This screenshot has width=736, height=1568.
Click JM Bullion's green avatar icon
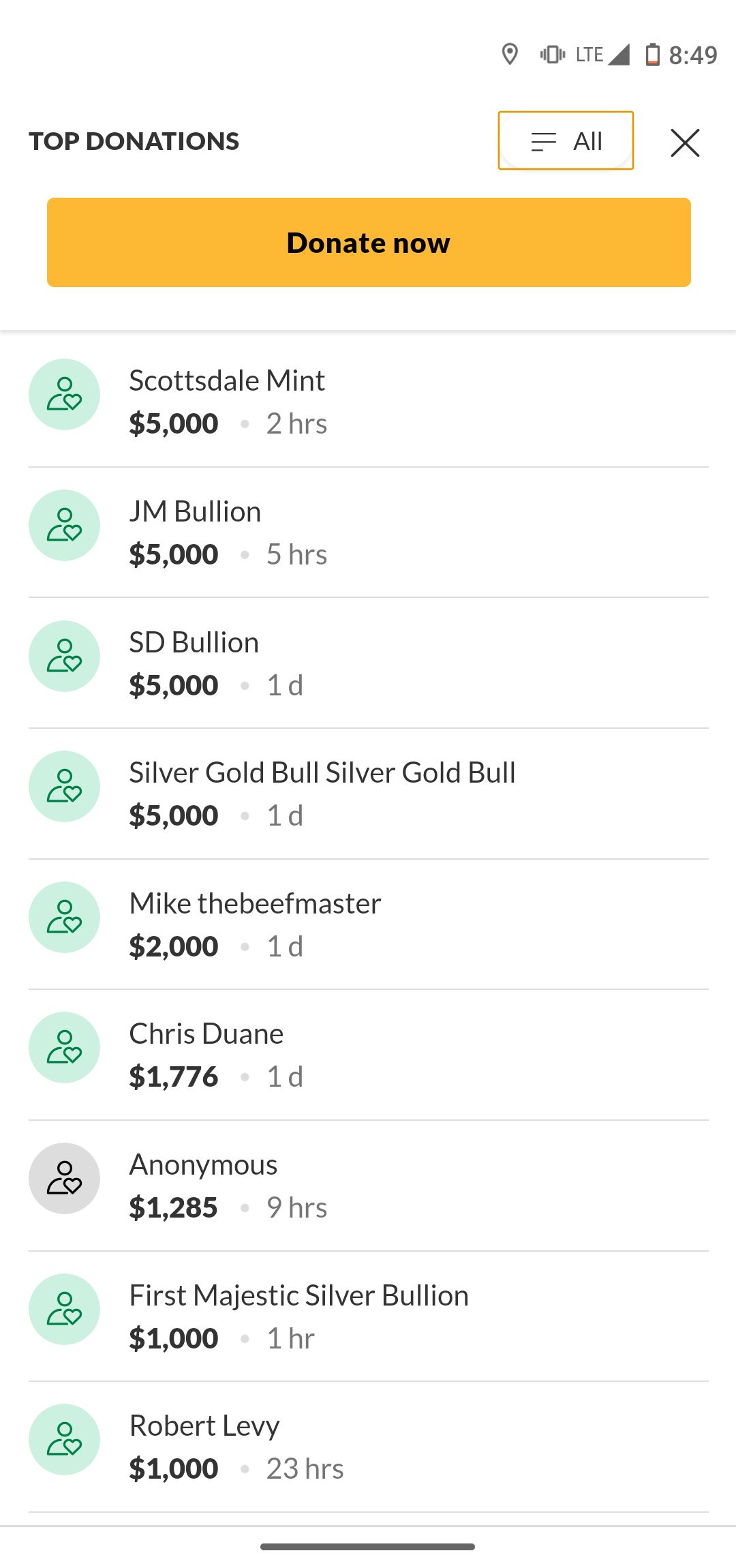[x=64, y=525]
